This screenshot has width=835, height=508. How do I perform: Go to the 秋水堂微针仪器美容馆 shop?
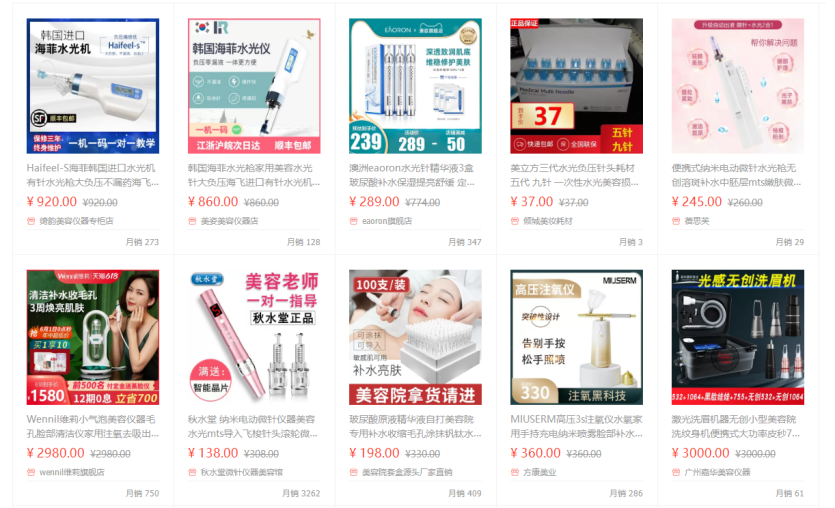(x=241, y=472)
